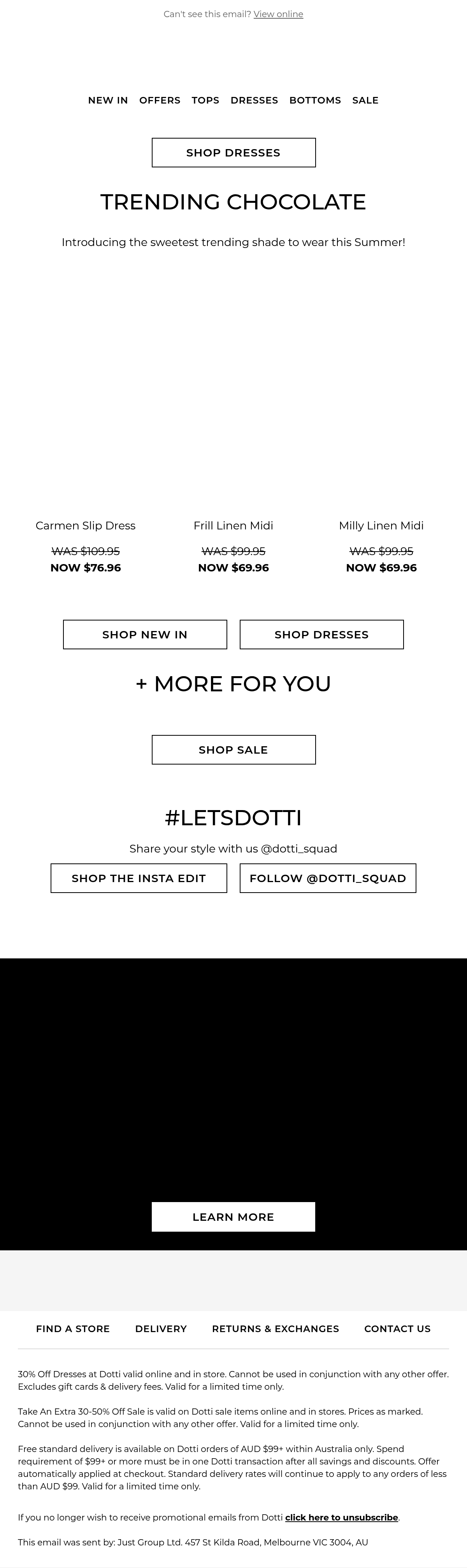Select TOPS in the navigation
The image size is (467, 1568).
point(205,100)
